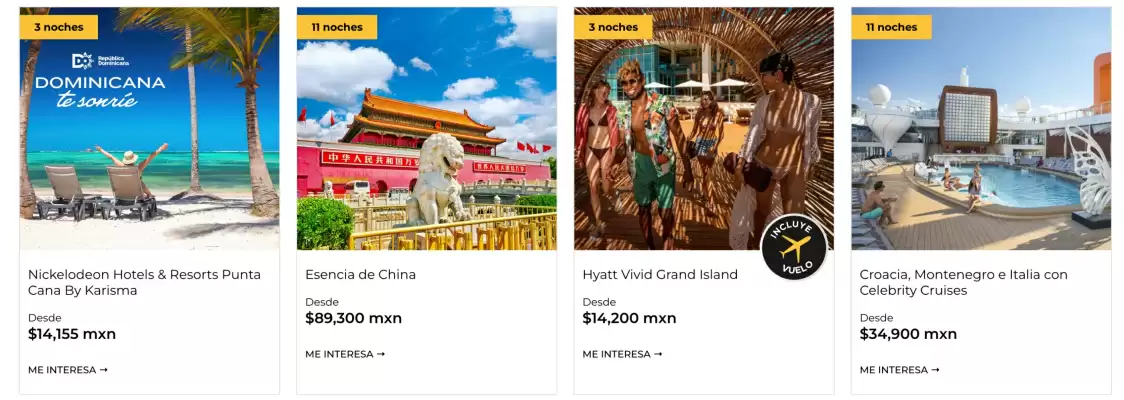1124x400 pixels.
Task: Open the Celebrity Cruises Croacia card
Action: point(963,282)
